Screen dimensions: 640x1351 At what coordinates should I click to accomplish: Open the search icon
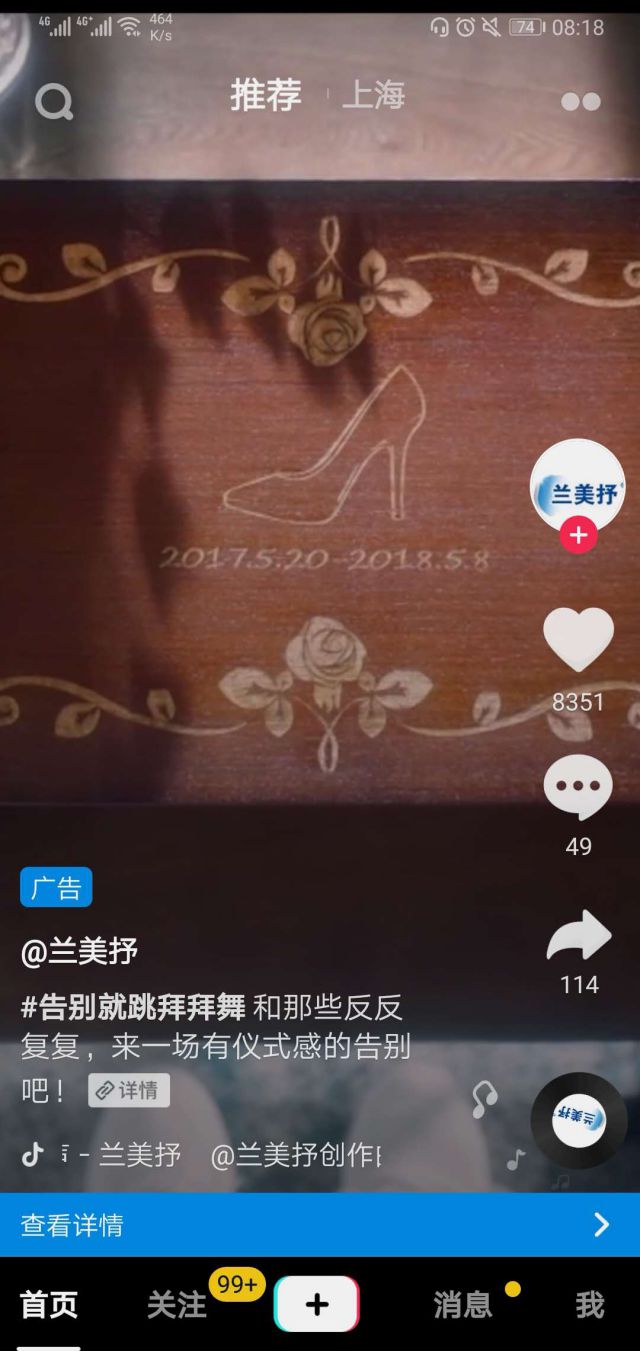pyautogui.click(x=54, y=101)
